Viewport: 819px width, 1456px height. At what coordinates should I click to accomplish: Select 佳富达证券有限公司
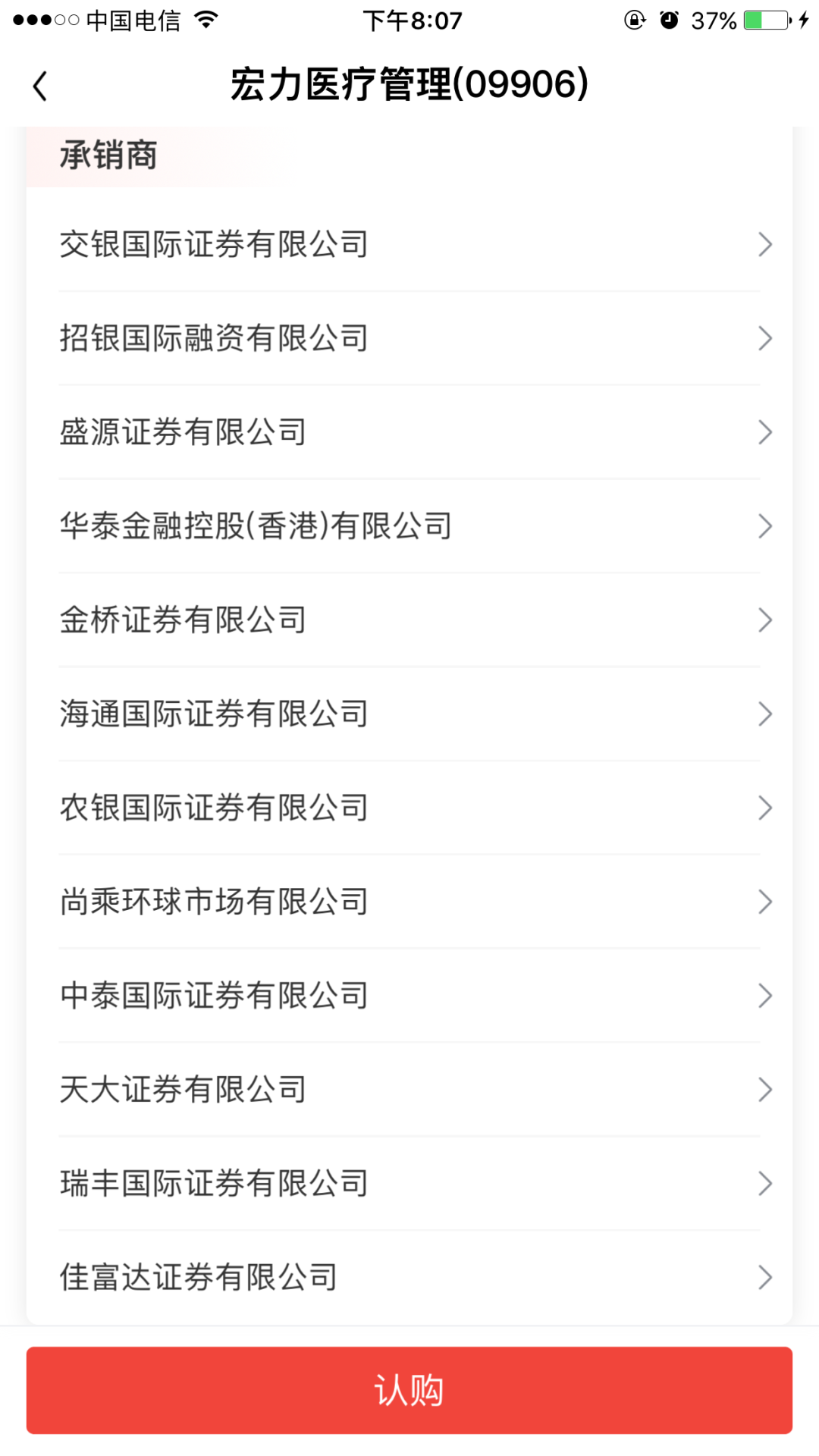[x=409, y=1278]
